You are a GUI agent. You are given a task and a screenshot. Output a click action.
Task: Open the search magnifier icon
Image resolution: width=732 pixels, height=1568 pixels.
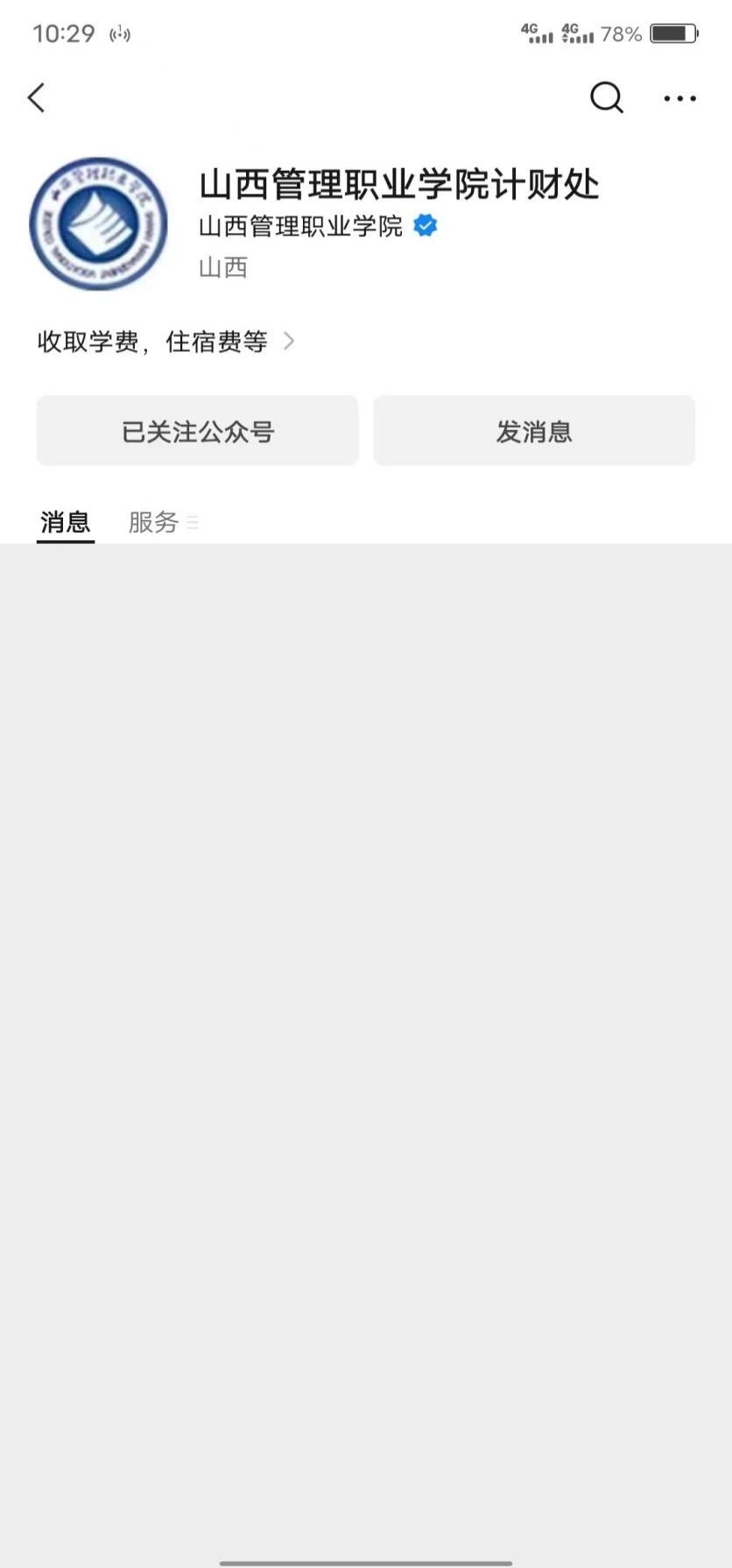tap(606, 98)
